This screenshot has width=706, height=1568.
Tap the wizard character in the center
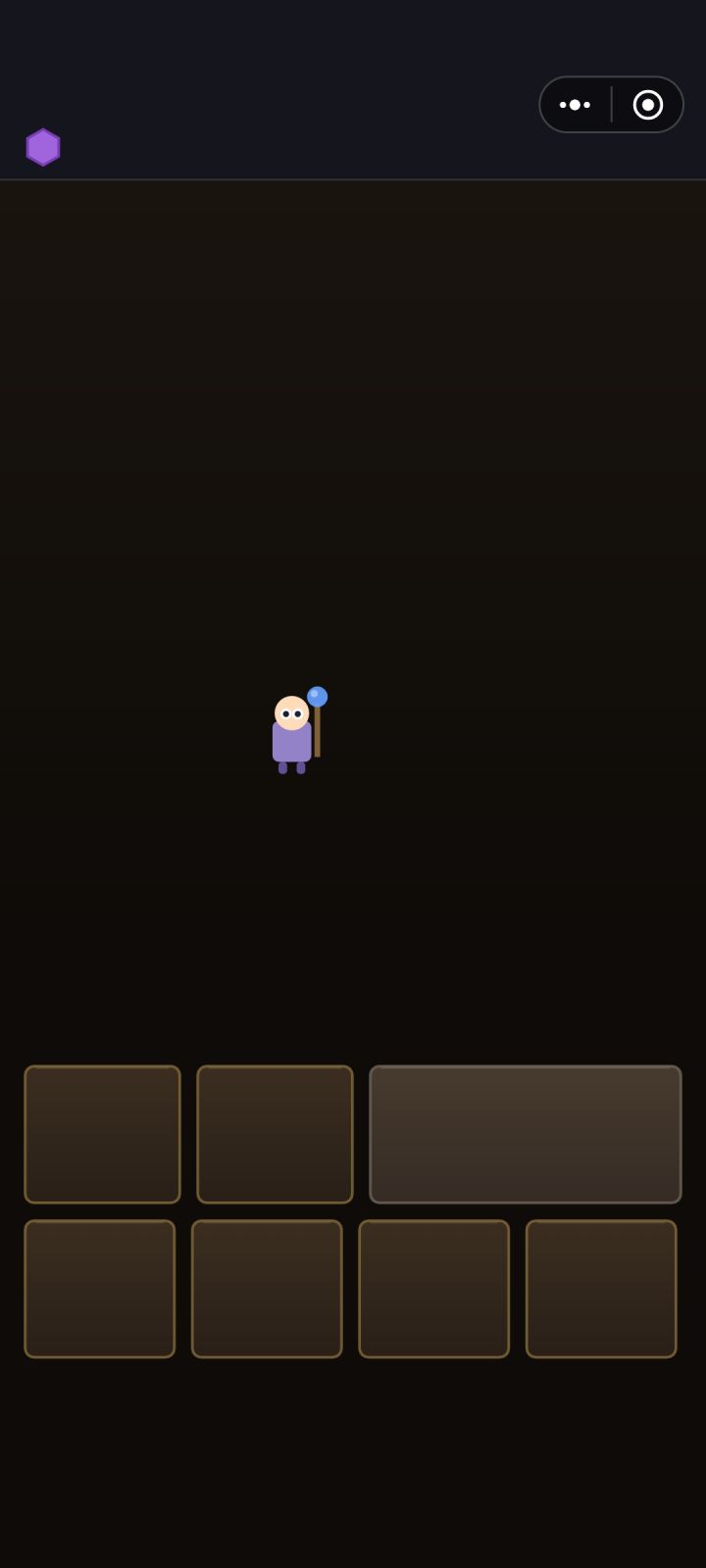(294, 730)
